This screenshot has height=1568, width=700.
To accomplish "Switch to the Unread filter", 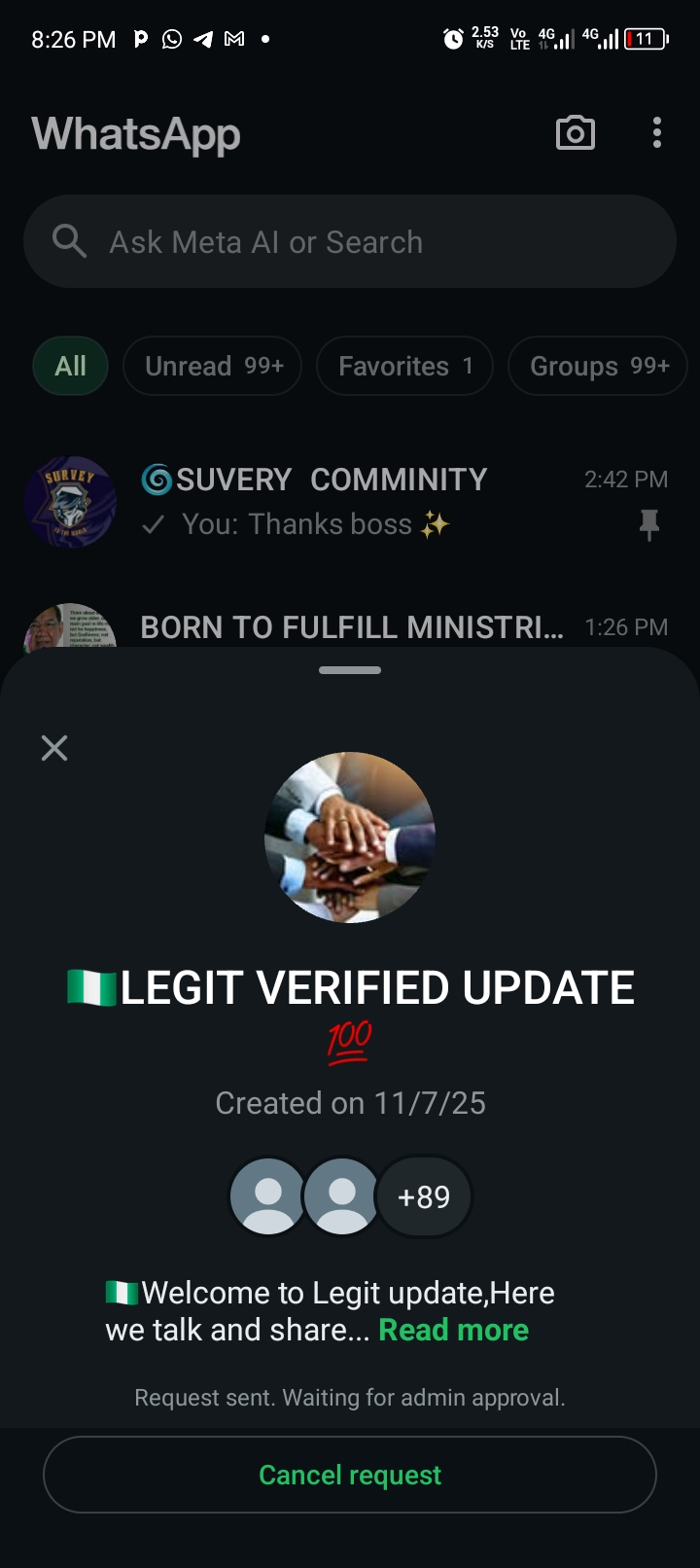I will (x=213, y=366).
